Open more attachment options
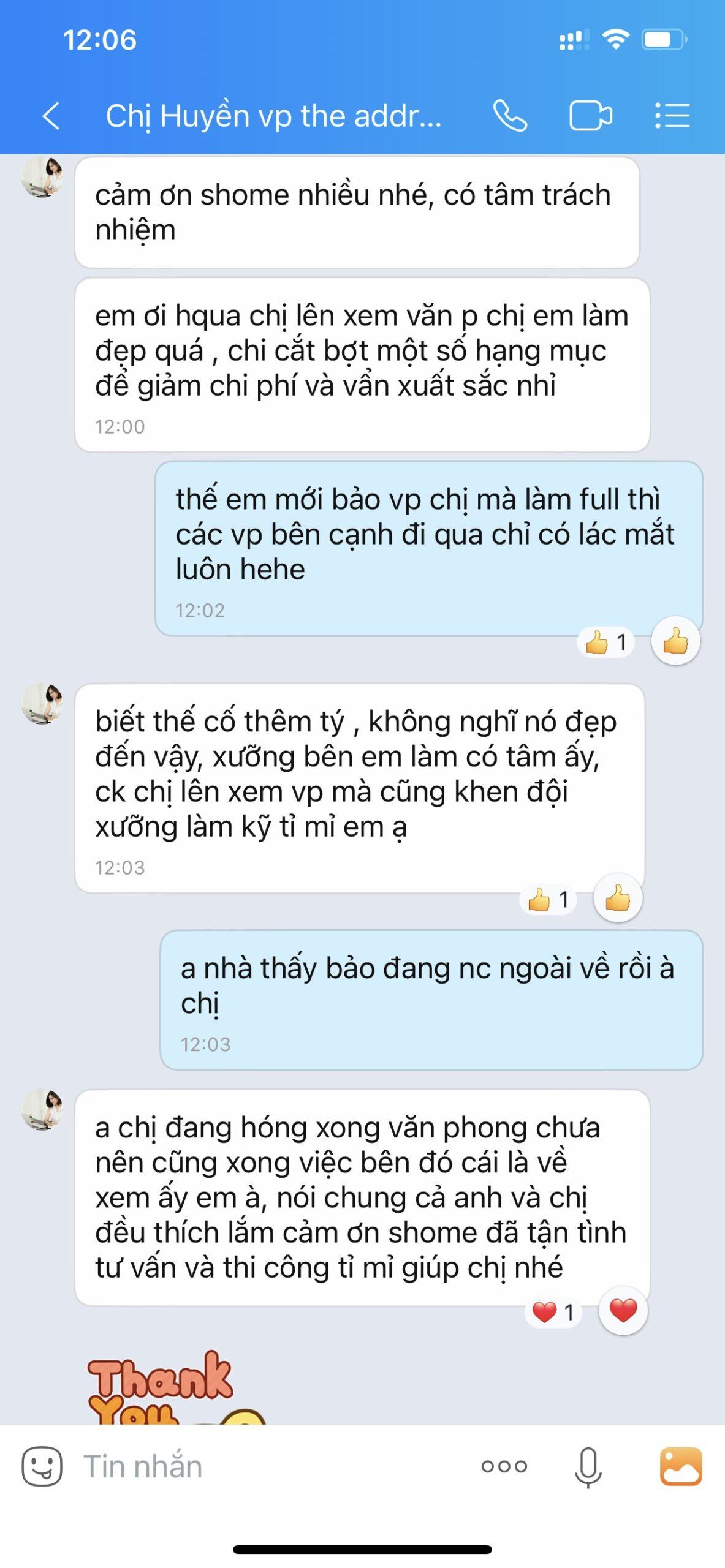 [x=504, y=1467]
